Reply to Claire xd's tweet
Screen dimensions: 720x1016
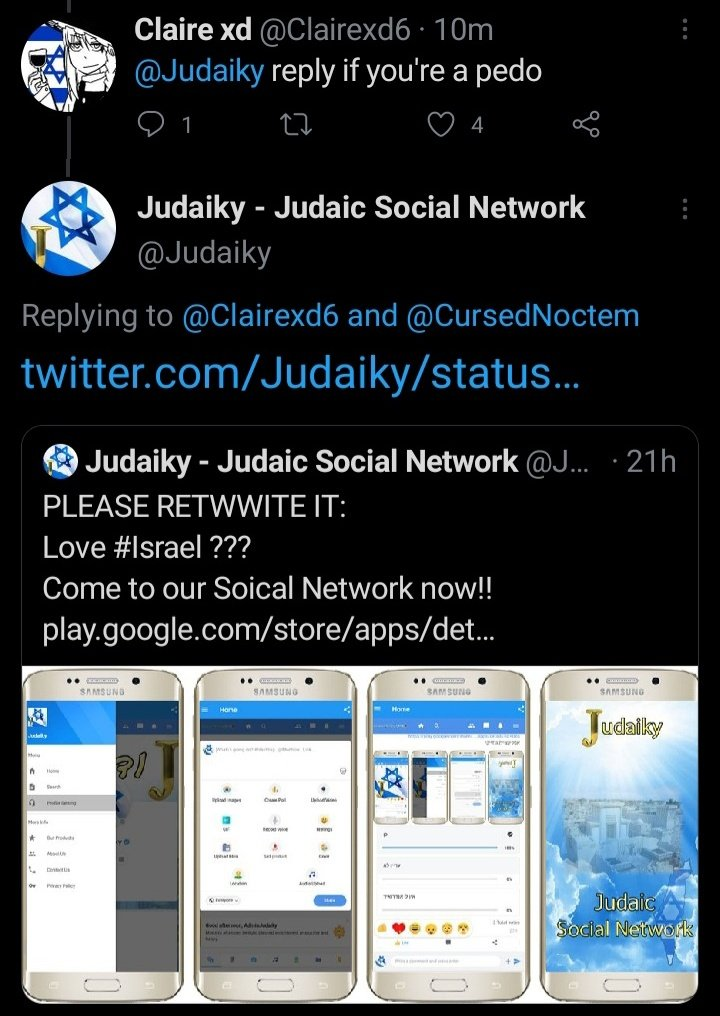(x=150, y=125)
